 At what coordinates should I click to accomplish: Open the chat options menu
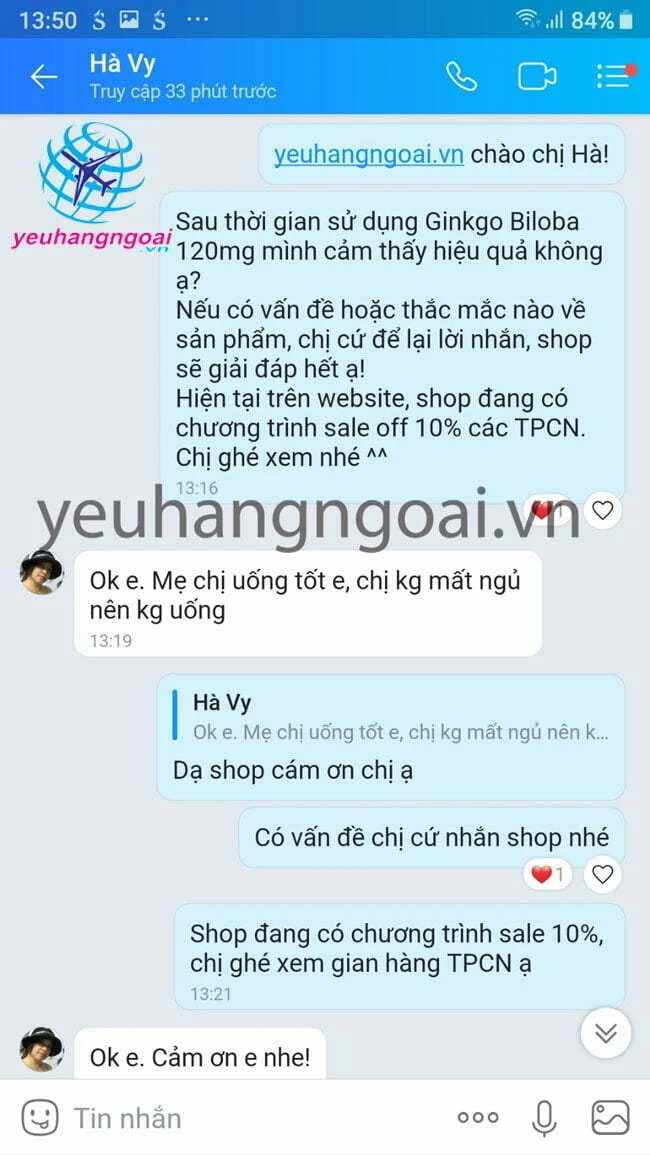point(613,77)
